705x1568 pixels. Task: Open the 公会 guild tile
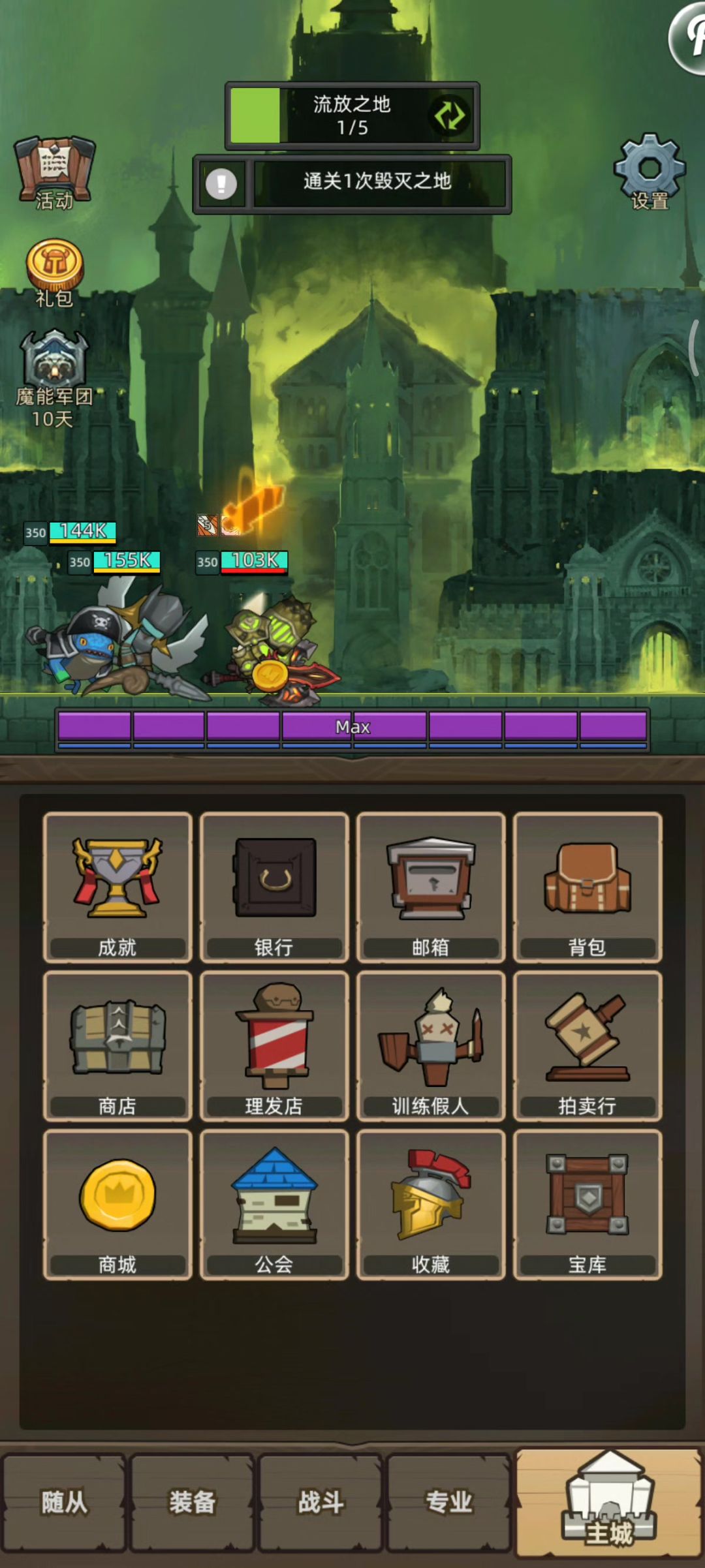274,1205
